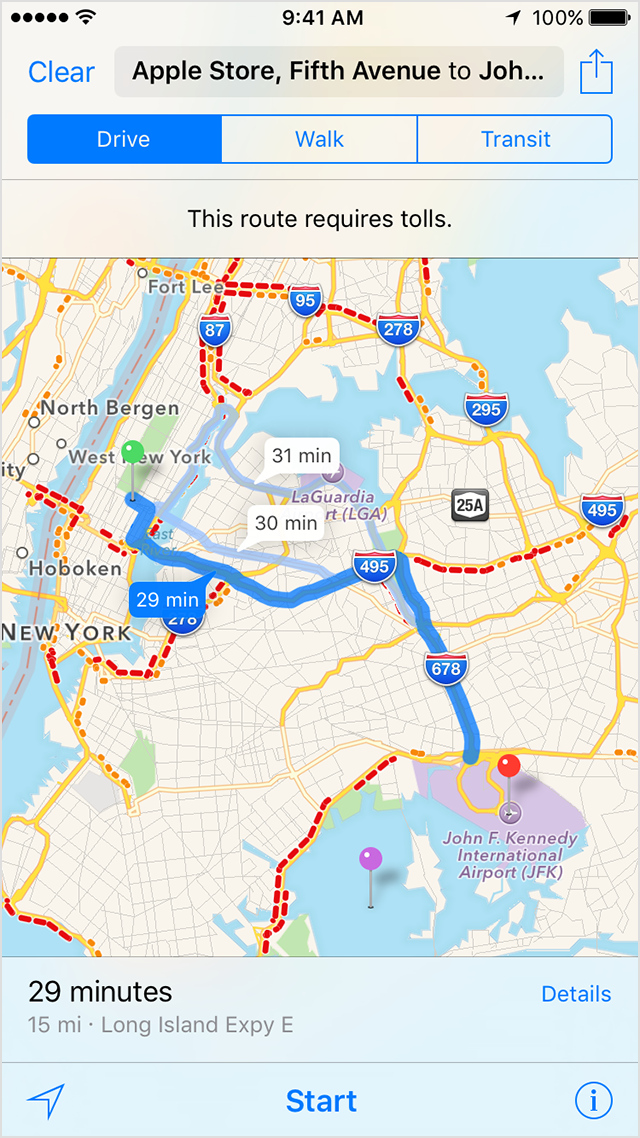Choose the 31 min alternate route
Viewport: 640px width, 1138px height.
click(x=302, y=457)
